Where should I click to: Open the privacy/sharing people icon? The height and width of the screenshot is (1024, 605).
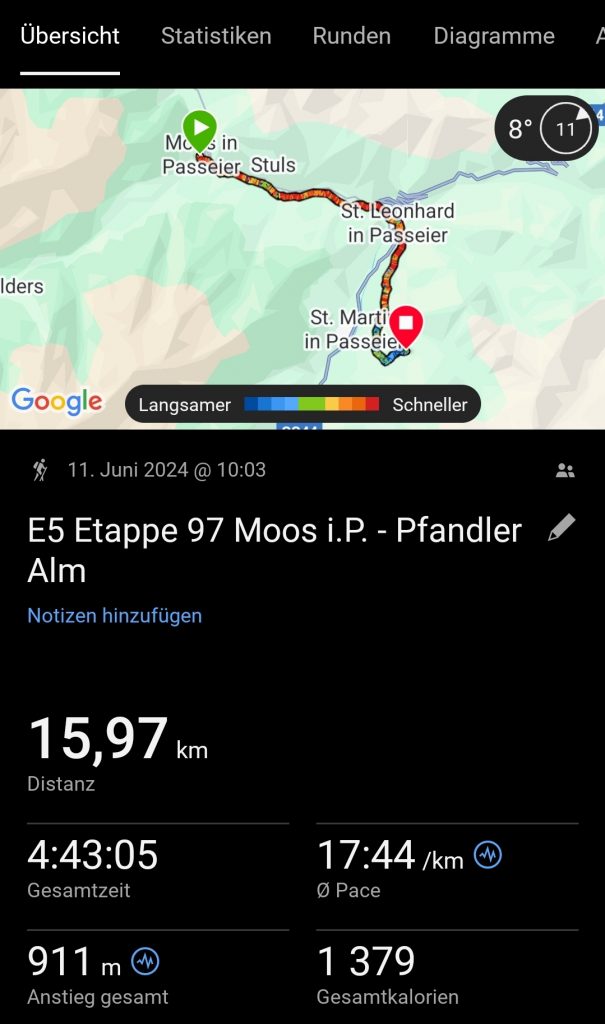(565, 470)
